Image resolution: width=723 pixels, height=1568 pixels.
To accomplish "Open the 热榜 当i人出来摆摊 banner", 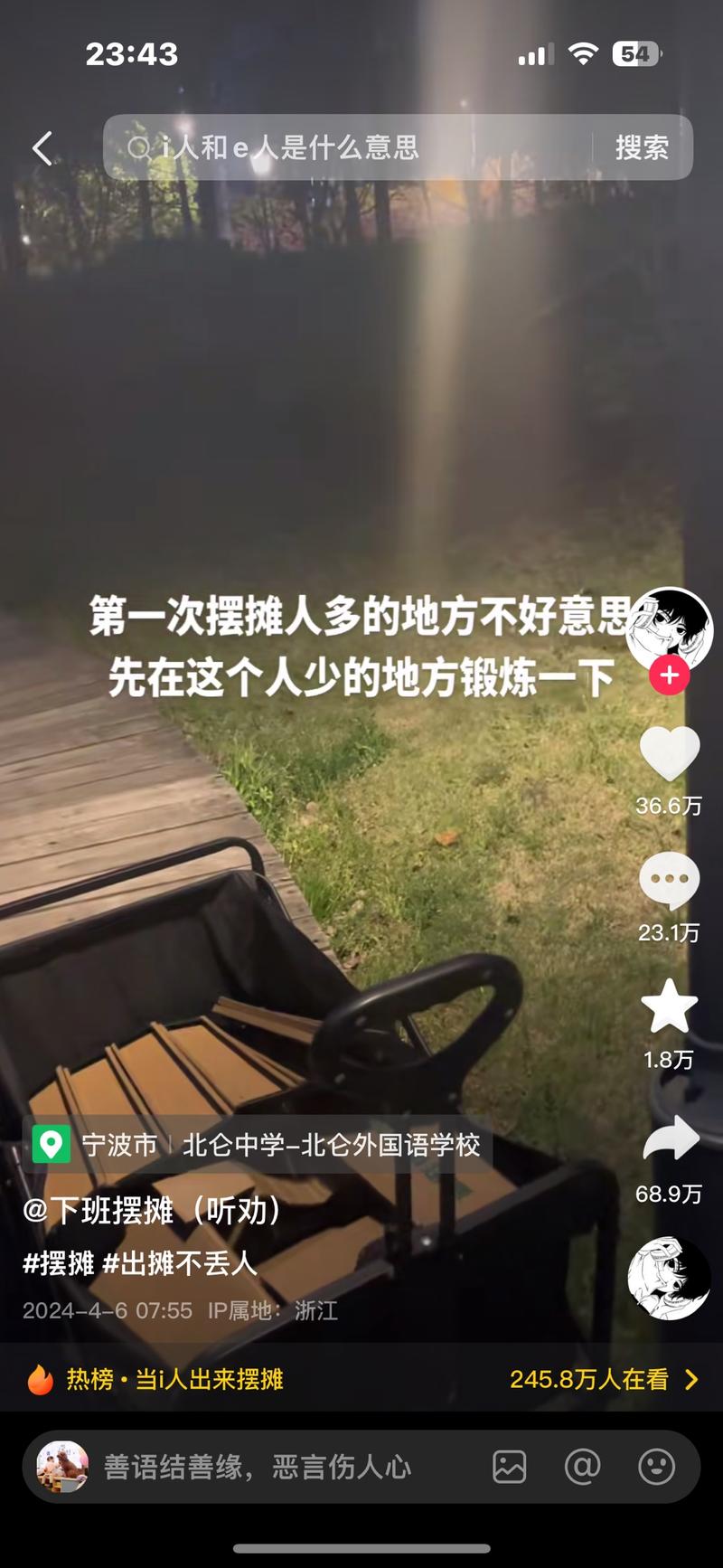I will pyautogui.click(x=361, y=1378).
